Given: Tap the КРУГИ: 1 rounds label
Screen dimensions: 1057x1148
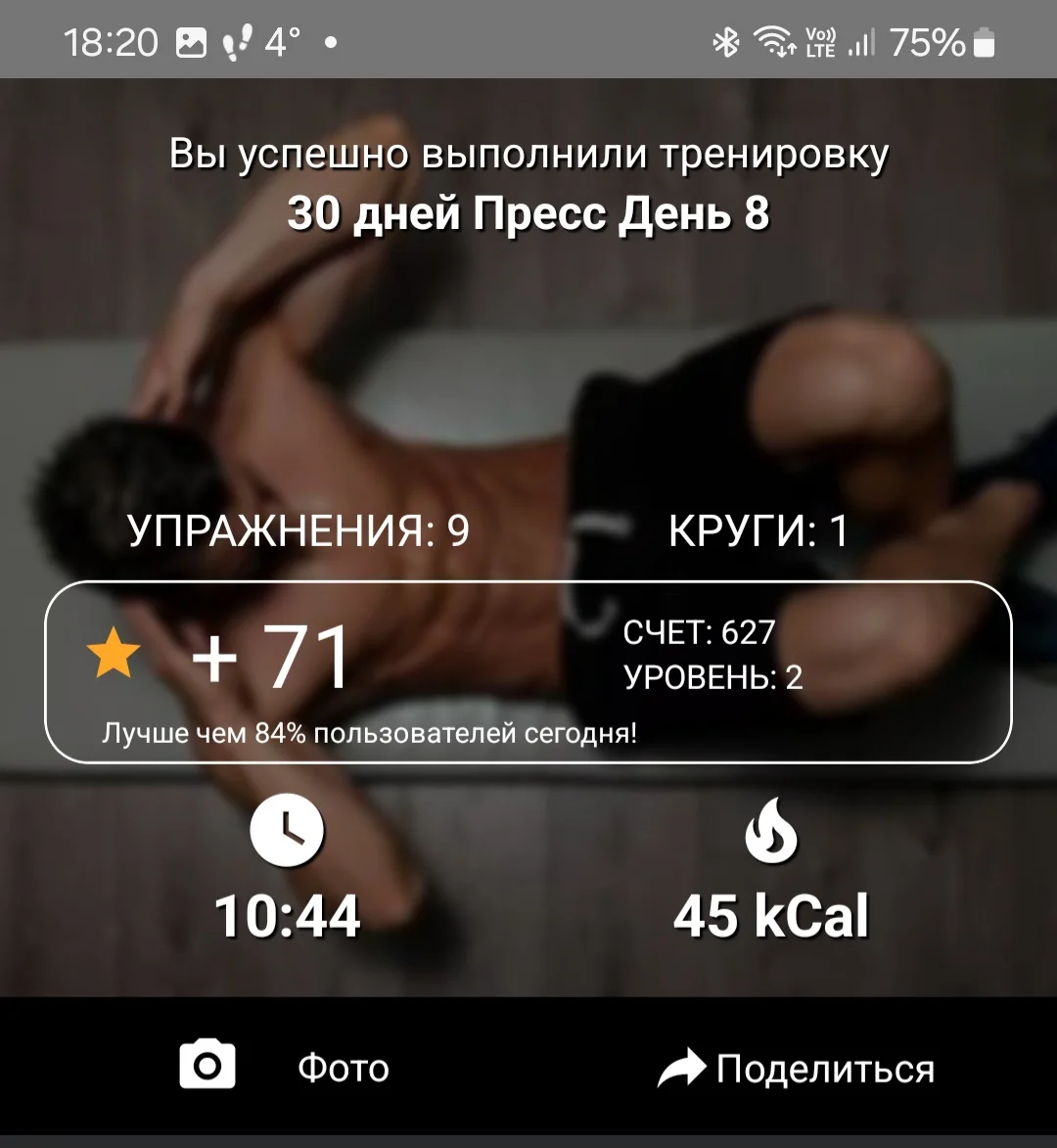Looking at the screenshot, I should coord(759,529).
